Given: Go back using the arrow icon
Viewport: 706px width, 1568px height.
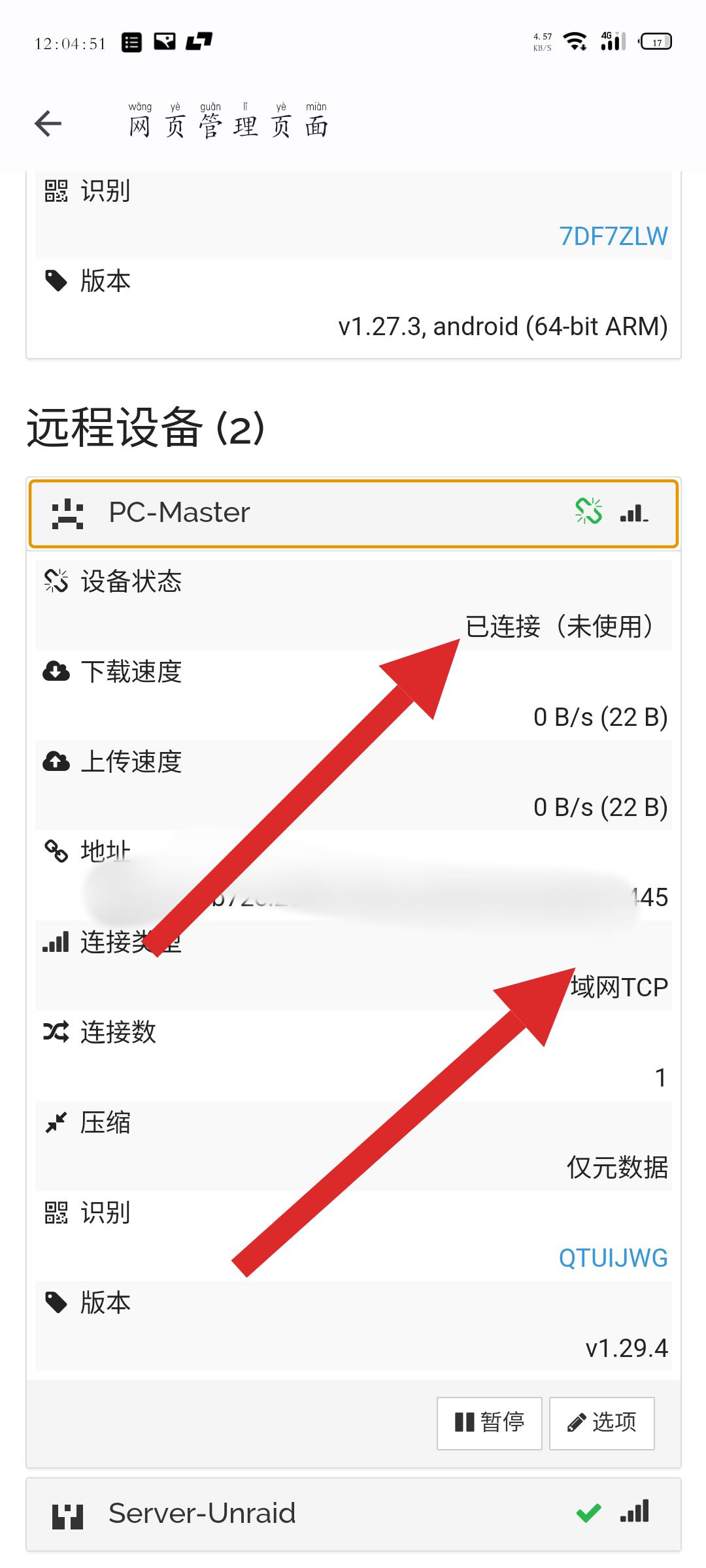Looking at the screenshot, I should 48,123.
